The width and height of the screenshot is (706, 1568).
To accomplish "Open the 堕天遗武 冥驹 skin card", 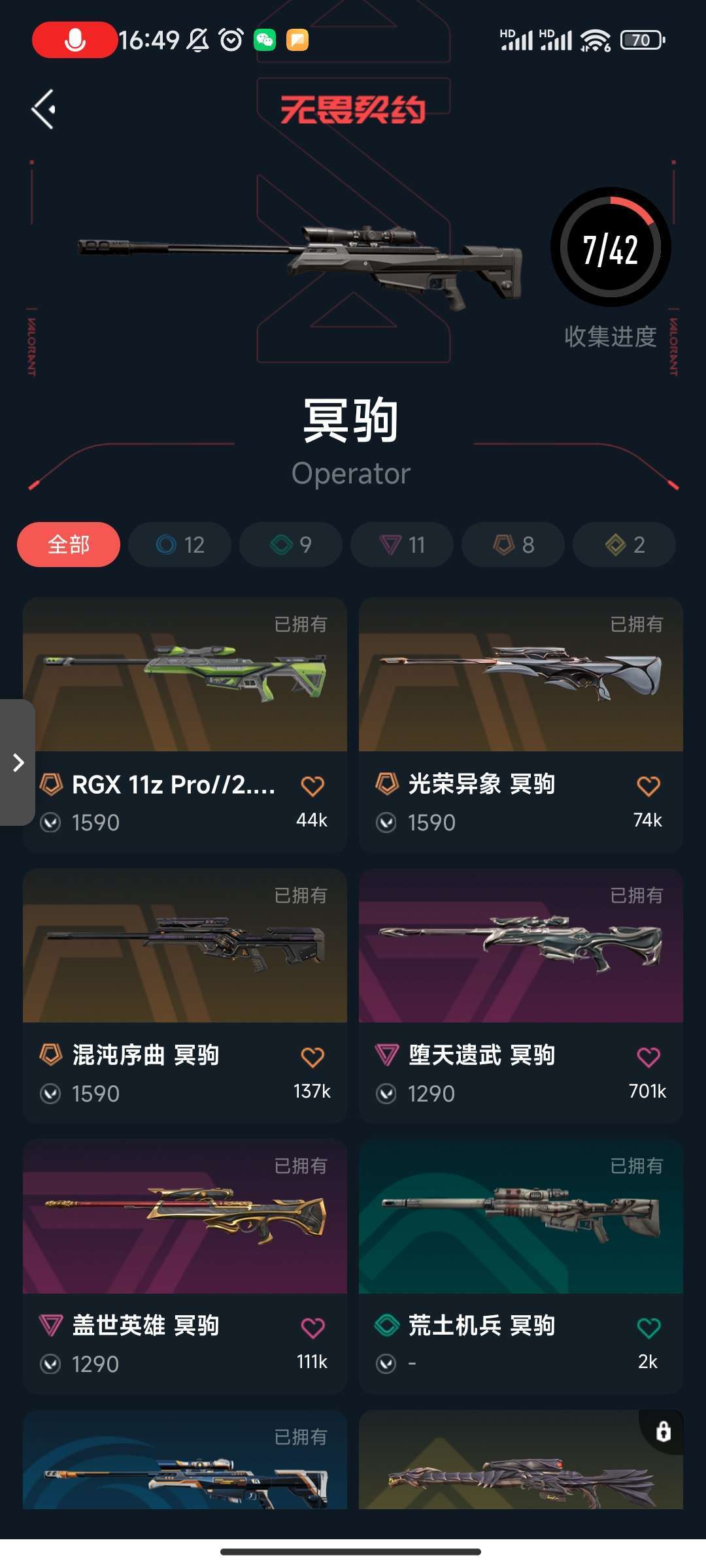I will (x=521, y=996).
